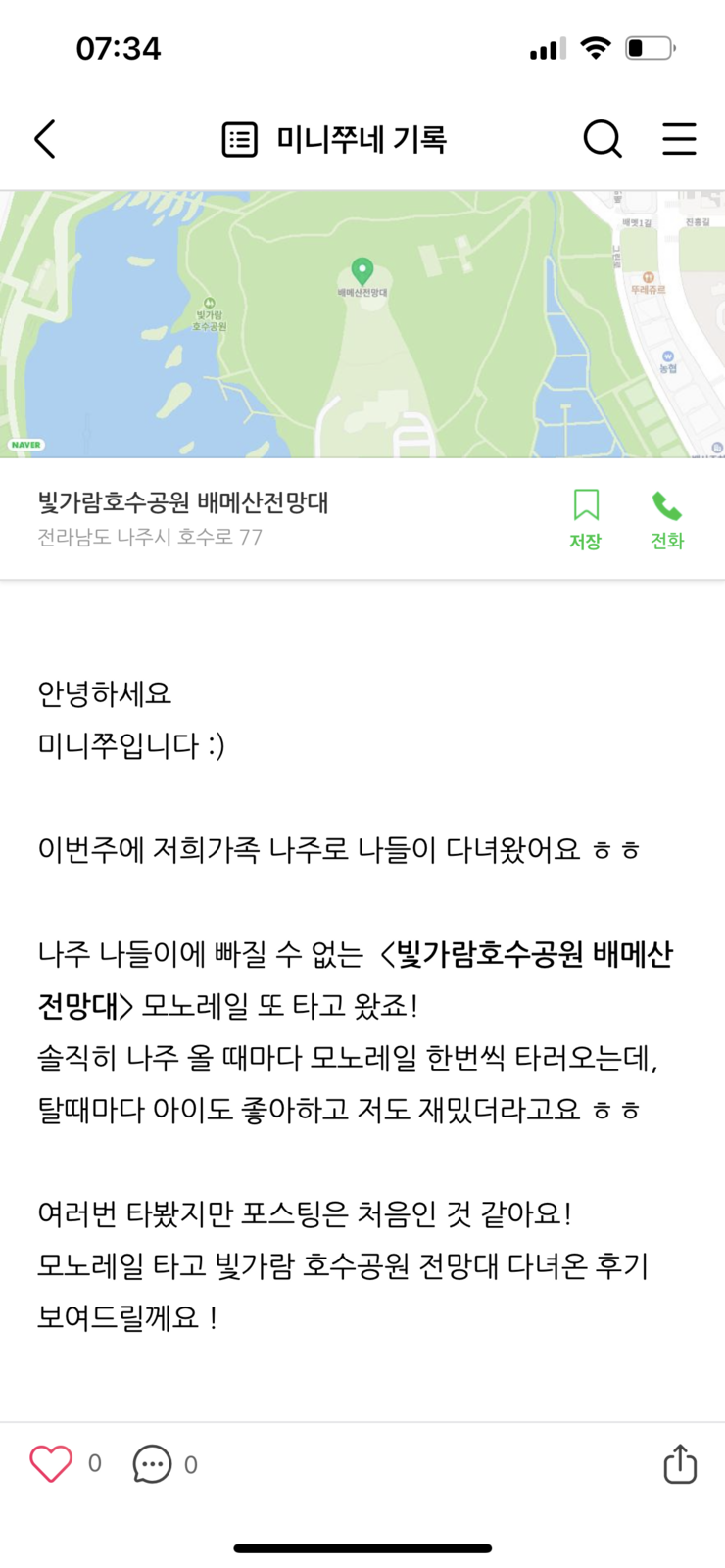The image size is (725, 1568).
Task: Open the blog search icon
Action: [603, 139]
